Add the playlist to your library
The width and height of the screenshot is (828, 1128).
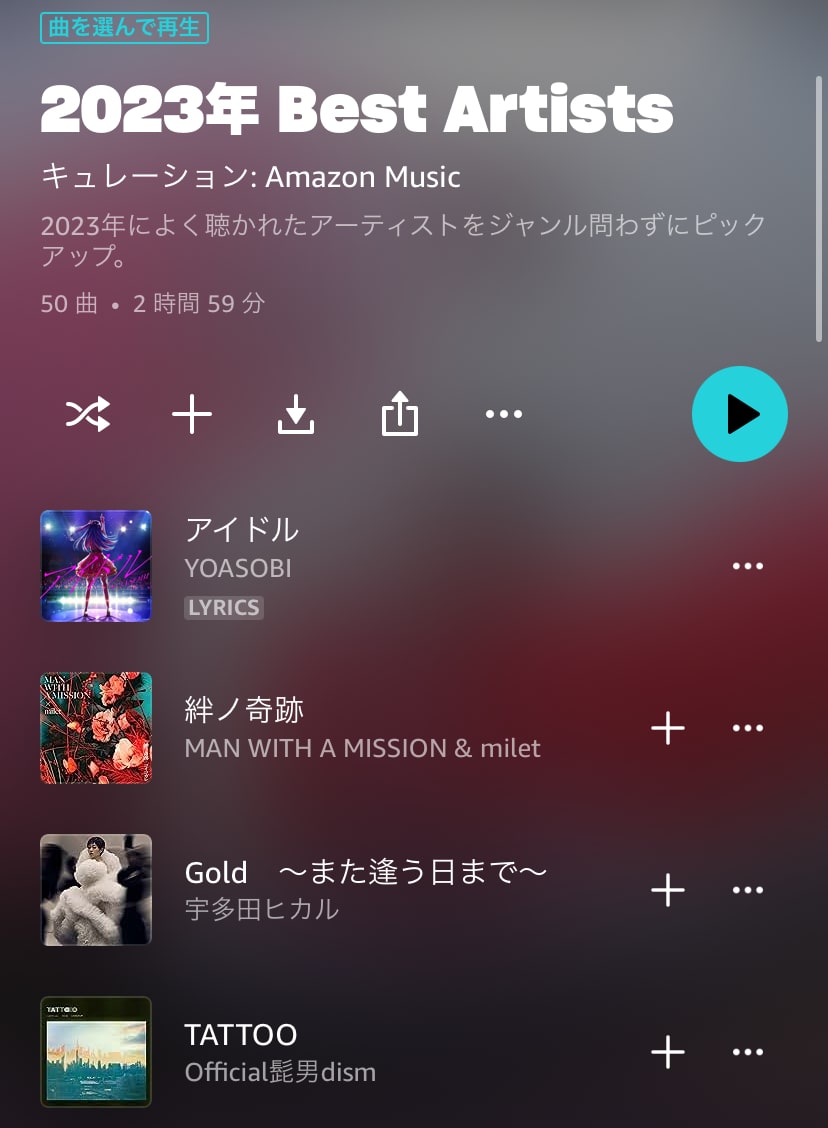(192, 414)
